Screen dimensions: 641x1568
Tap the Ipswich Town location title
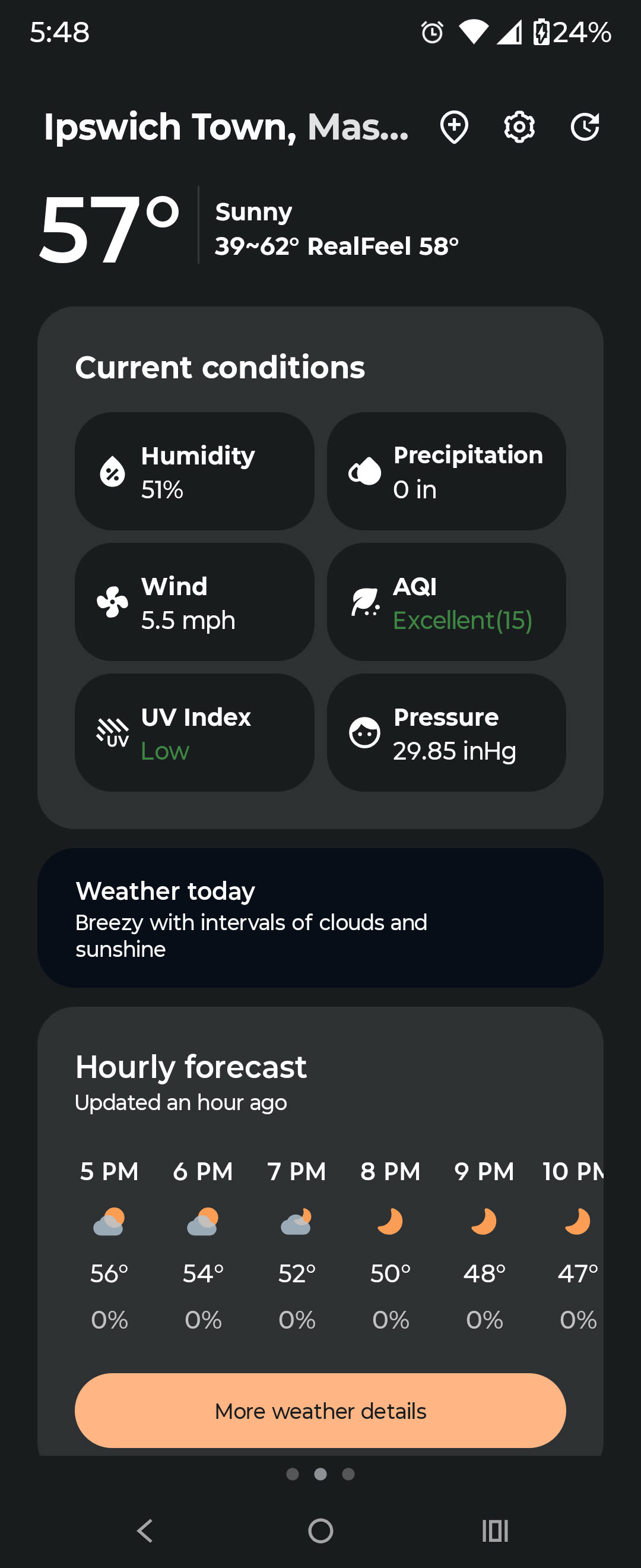pyautogui.click(x=226, y=127)
